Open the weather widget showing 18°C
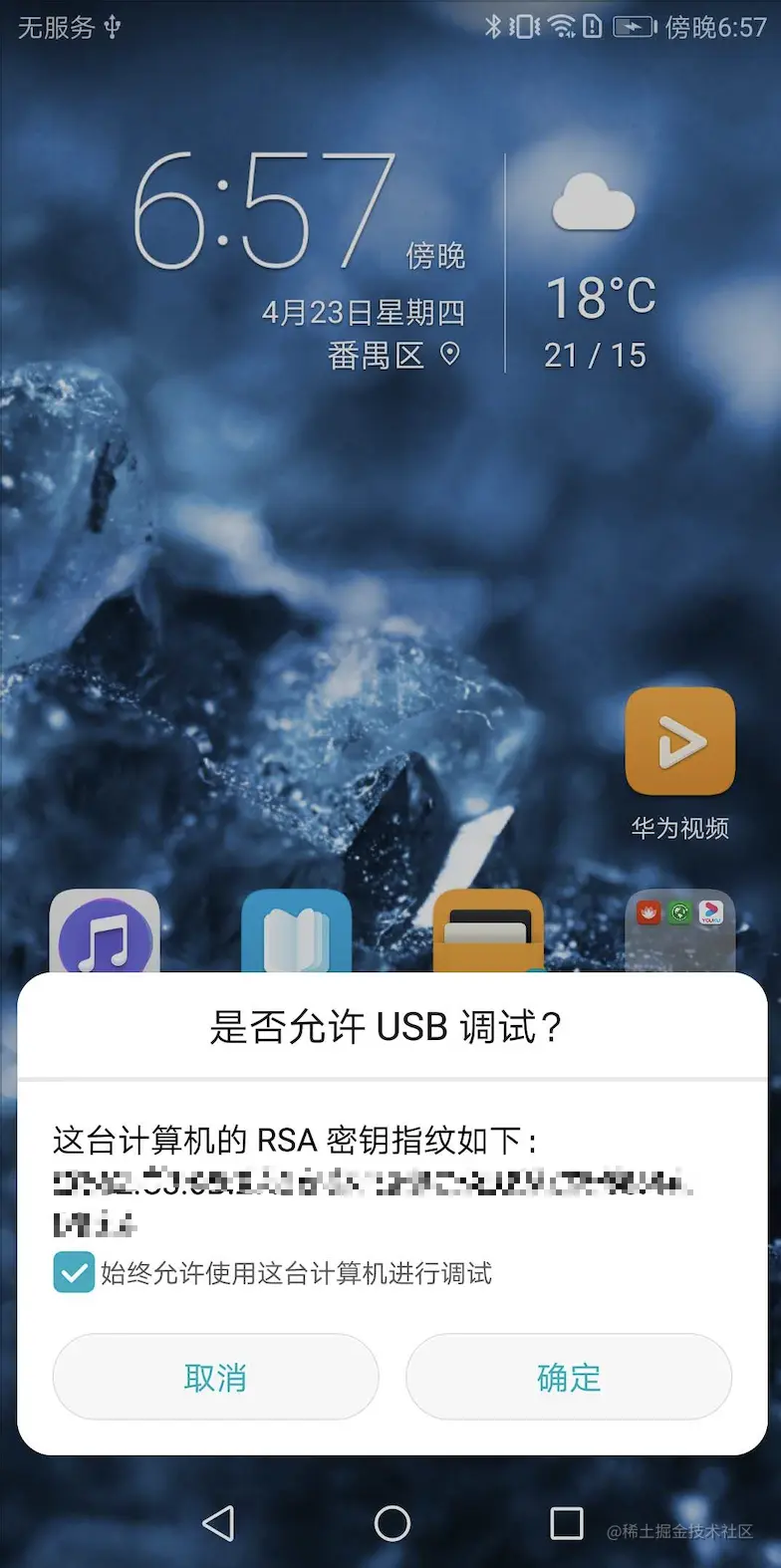 coord(598,269)
